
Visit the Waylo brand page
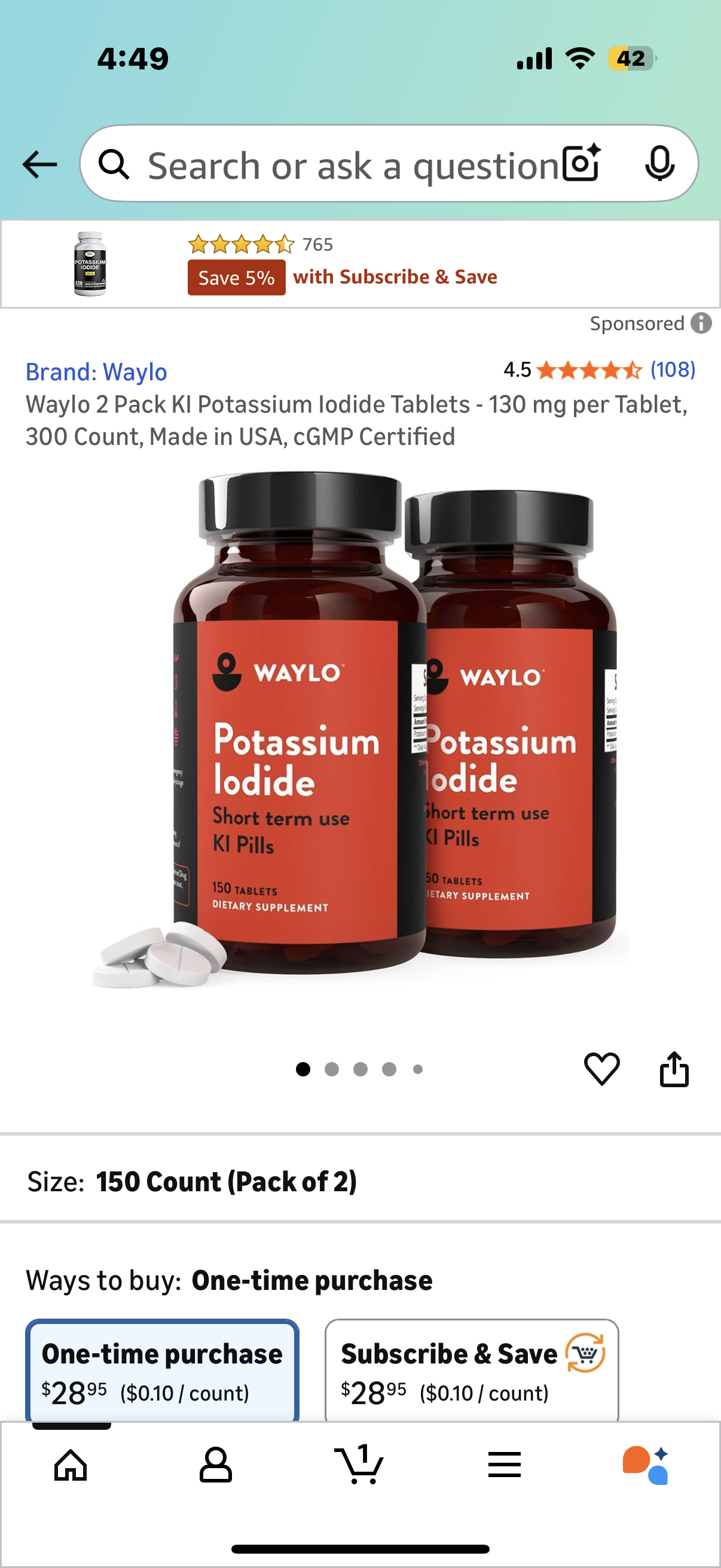96,371
